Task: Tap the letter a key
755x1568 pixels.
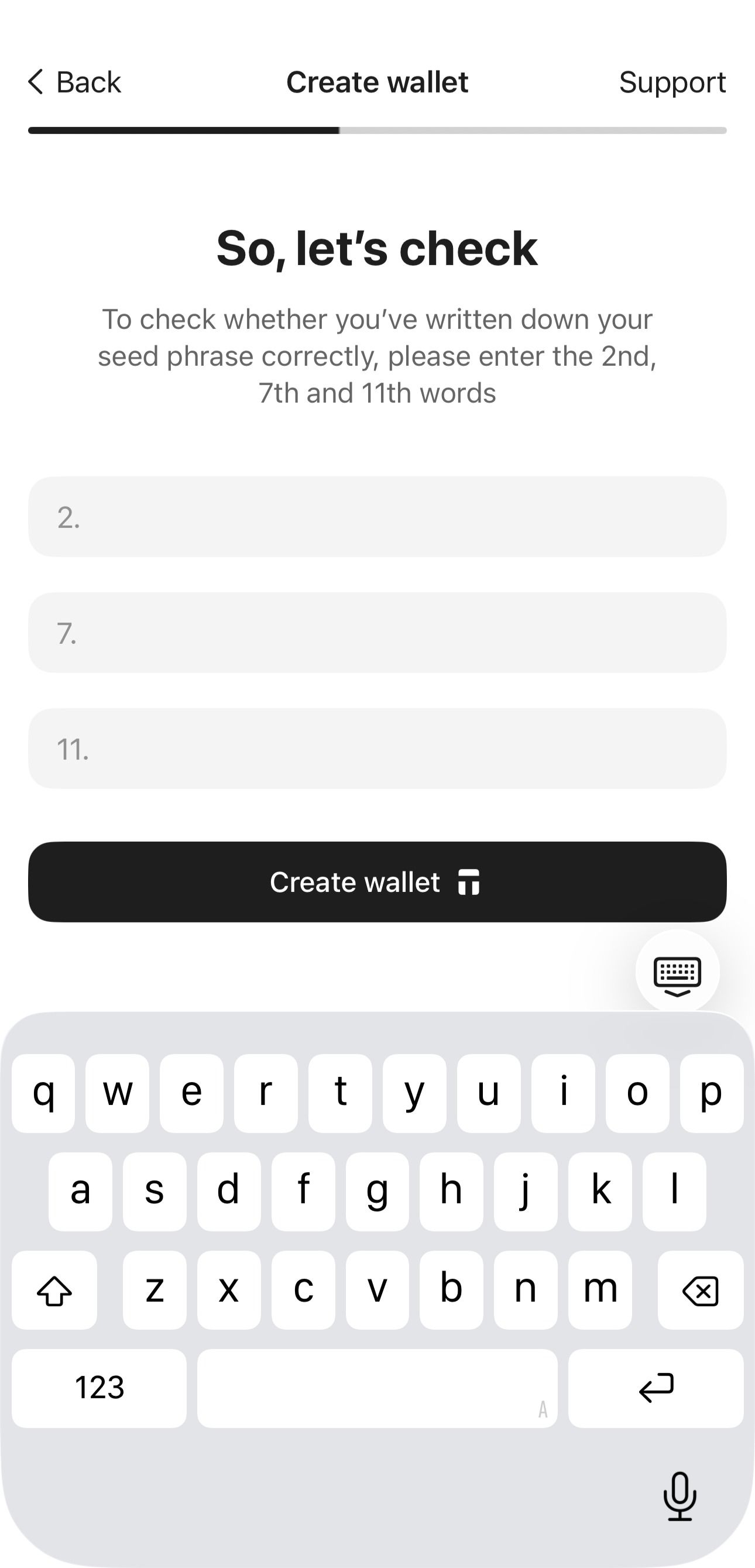Action: pos(80,1190)
